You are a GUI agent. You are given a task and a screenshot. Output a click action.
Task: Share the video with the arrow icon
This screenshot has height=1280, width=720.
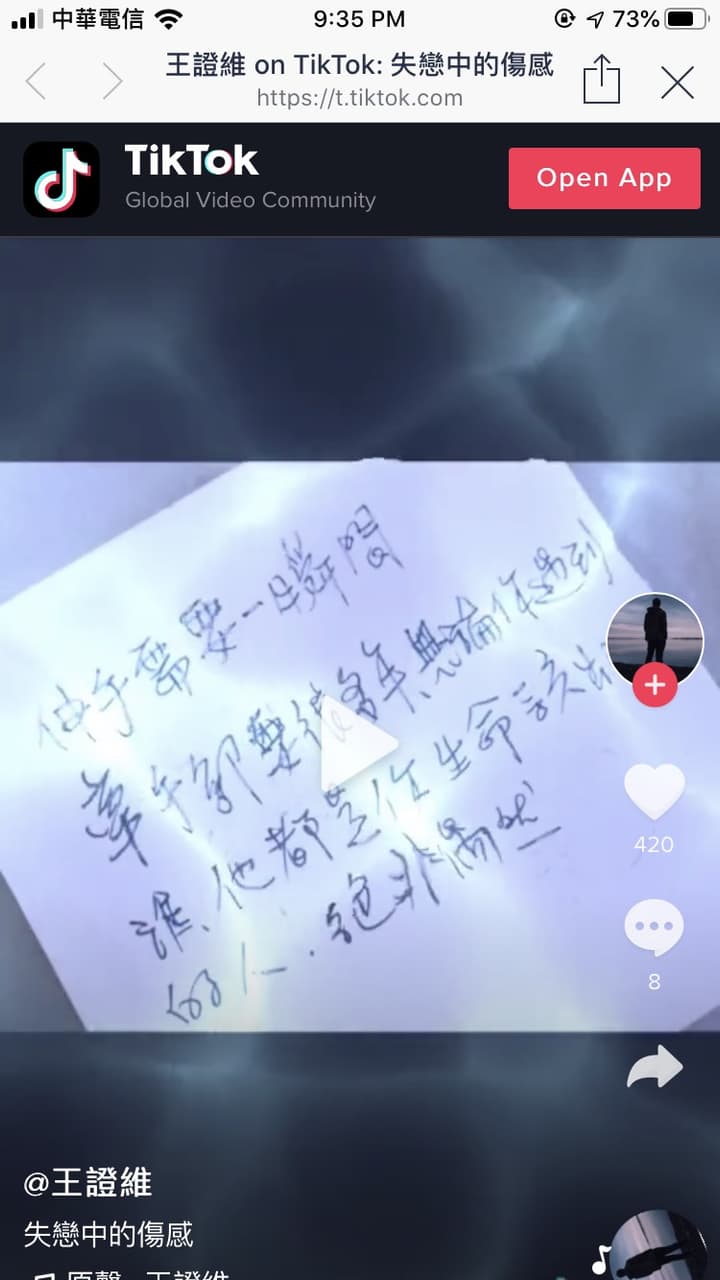[x=654, y=1067]
